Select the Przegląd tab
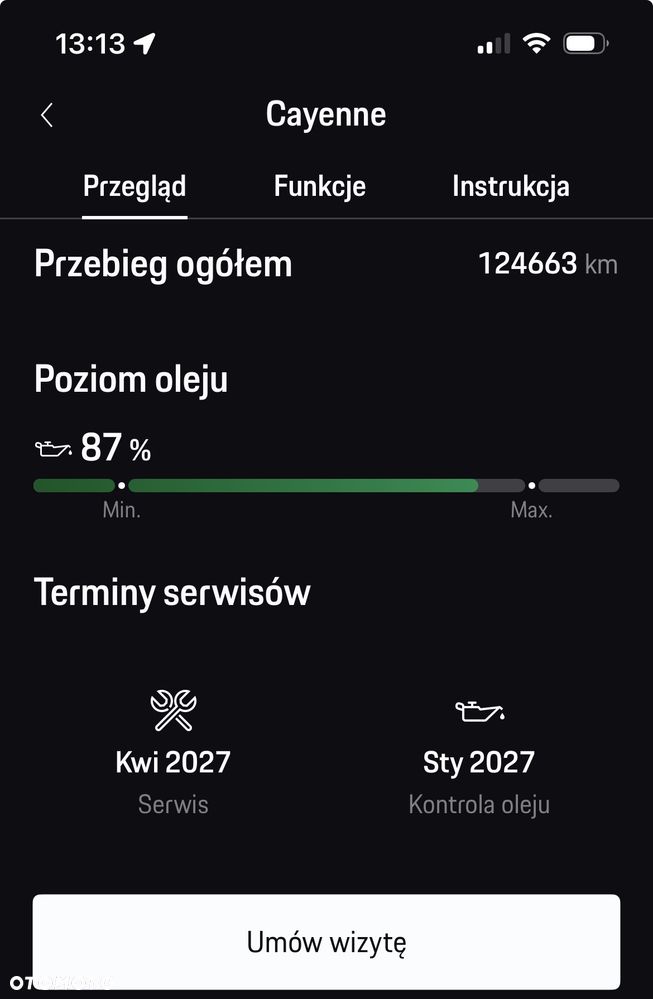 [x=134, y=186]
